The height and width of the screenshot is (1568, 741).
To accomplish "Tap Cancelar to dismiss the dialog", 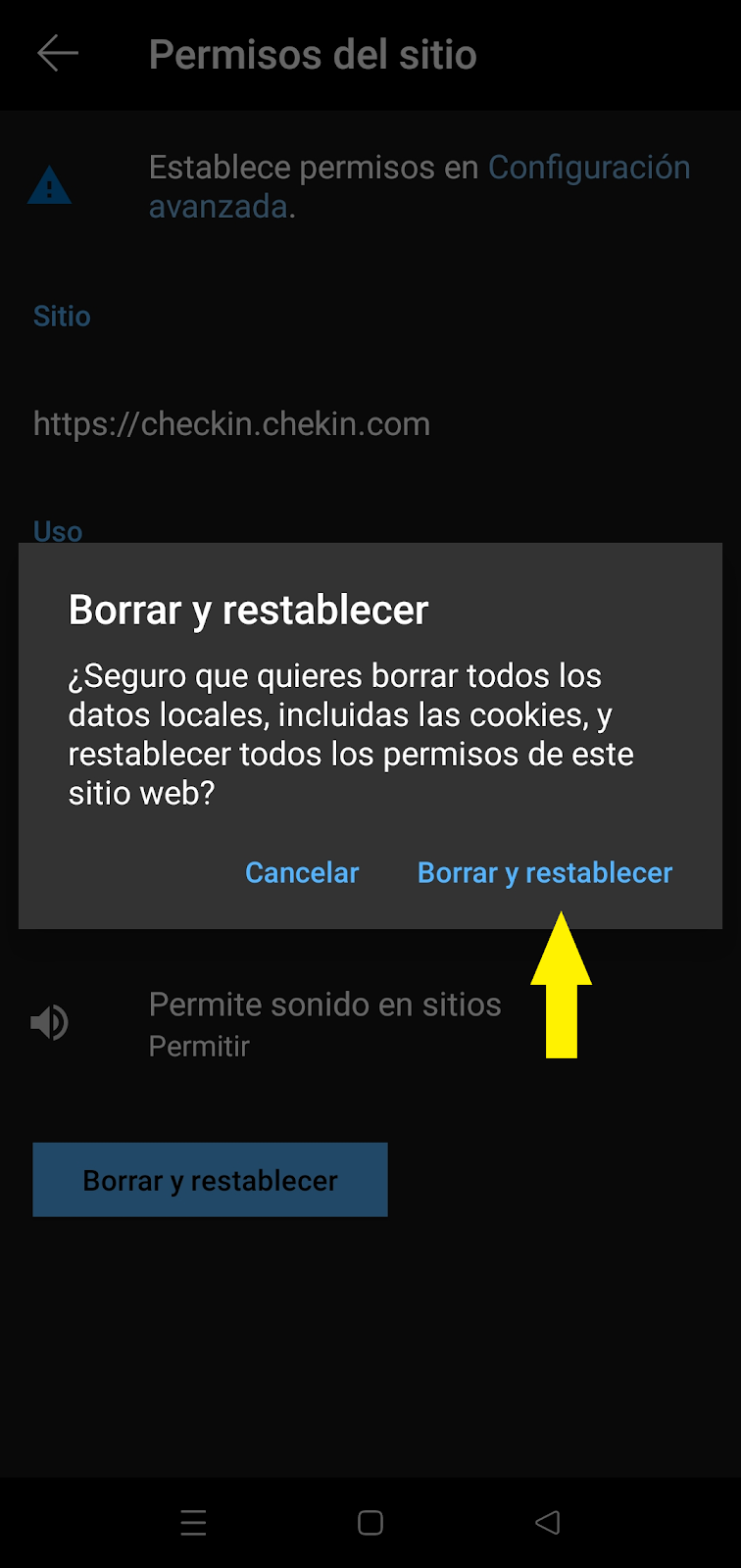I will [302, 872].
